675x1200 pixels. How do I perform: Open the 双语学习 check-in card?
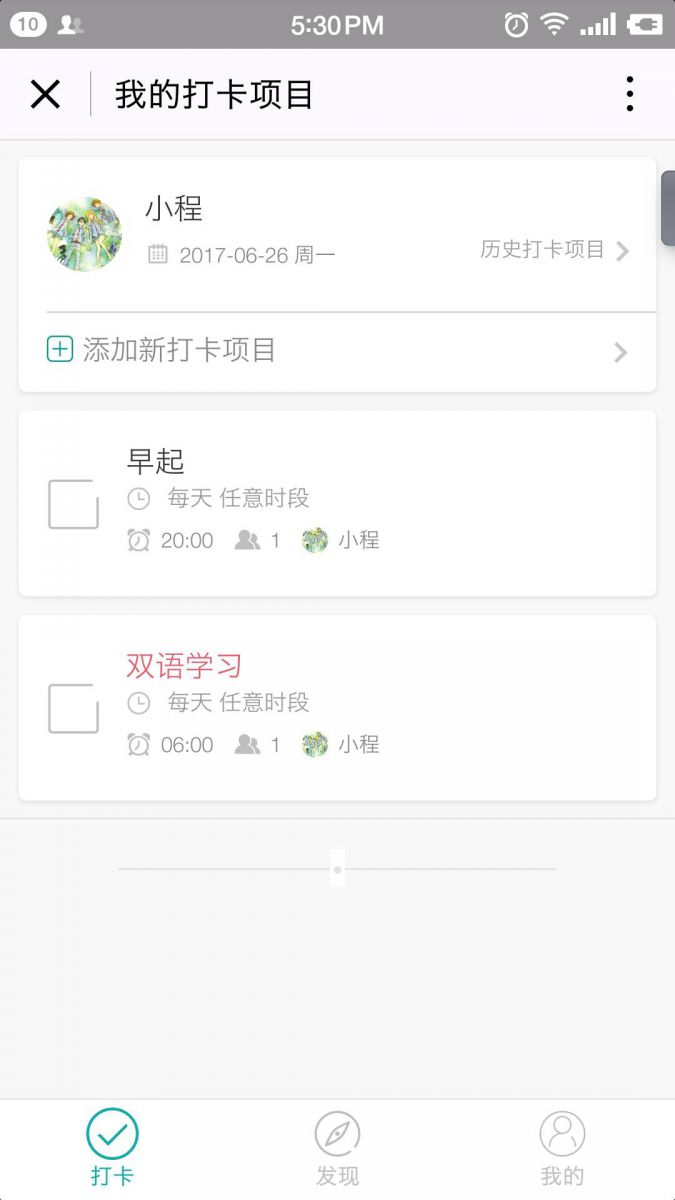pyautogui.click(x=337, y=708)
